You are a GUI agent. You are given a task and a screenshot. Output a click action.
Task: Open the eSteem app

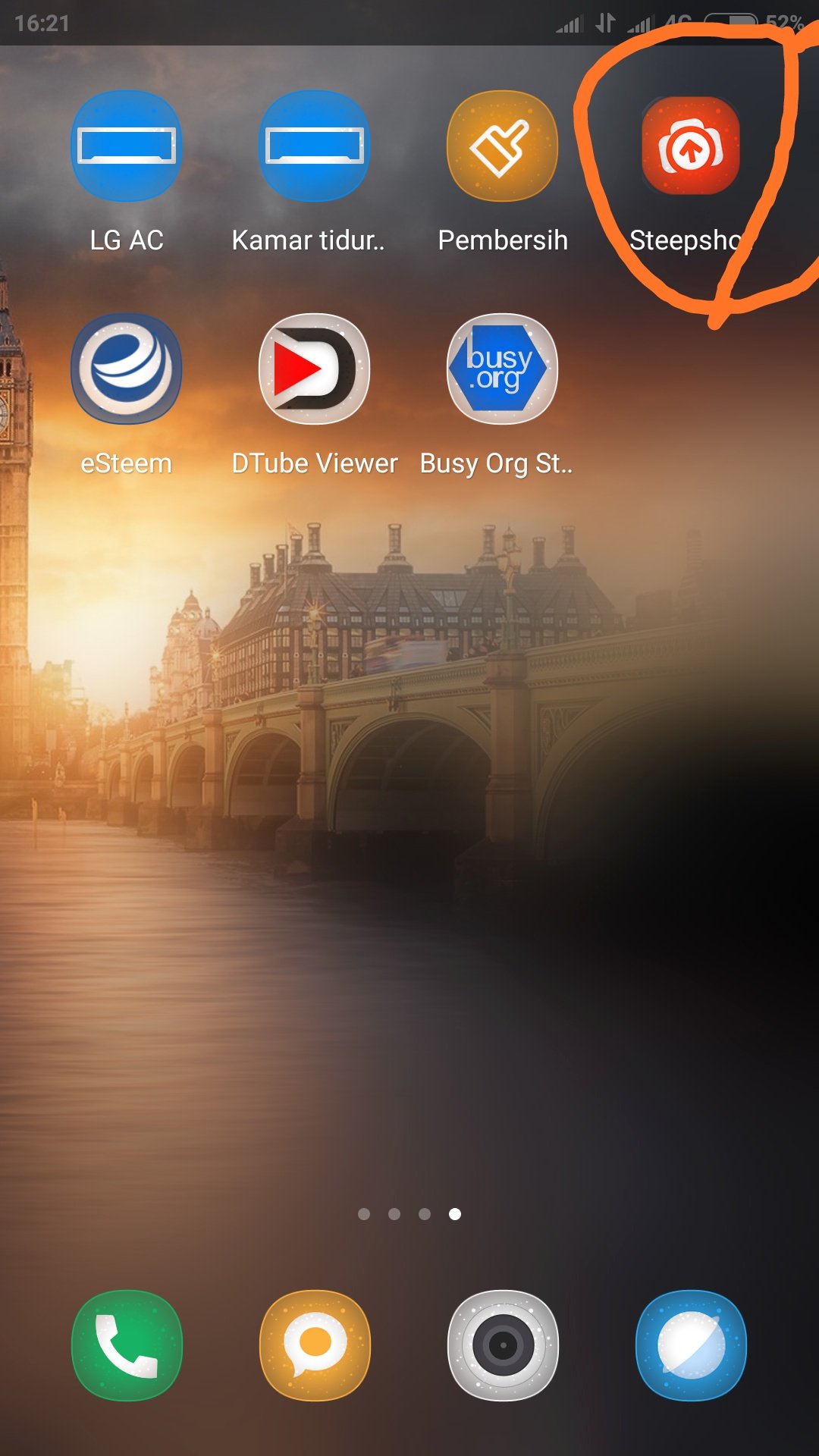(127, 369)
